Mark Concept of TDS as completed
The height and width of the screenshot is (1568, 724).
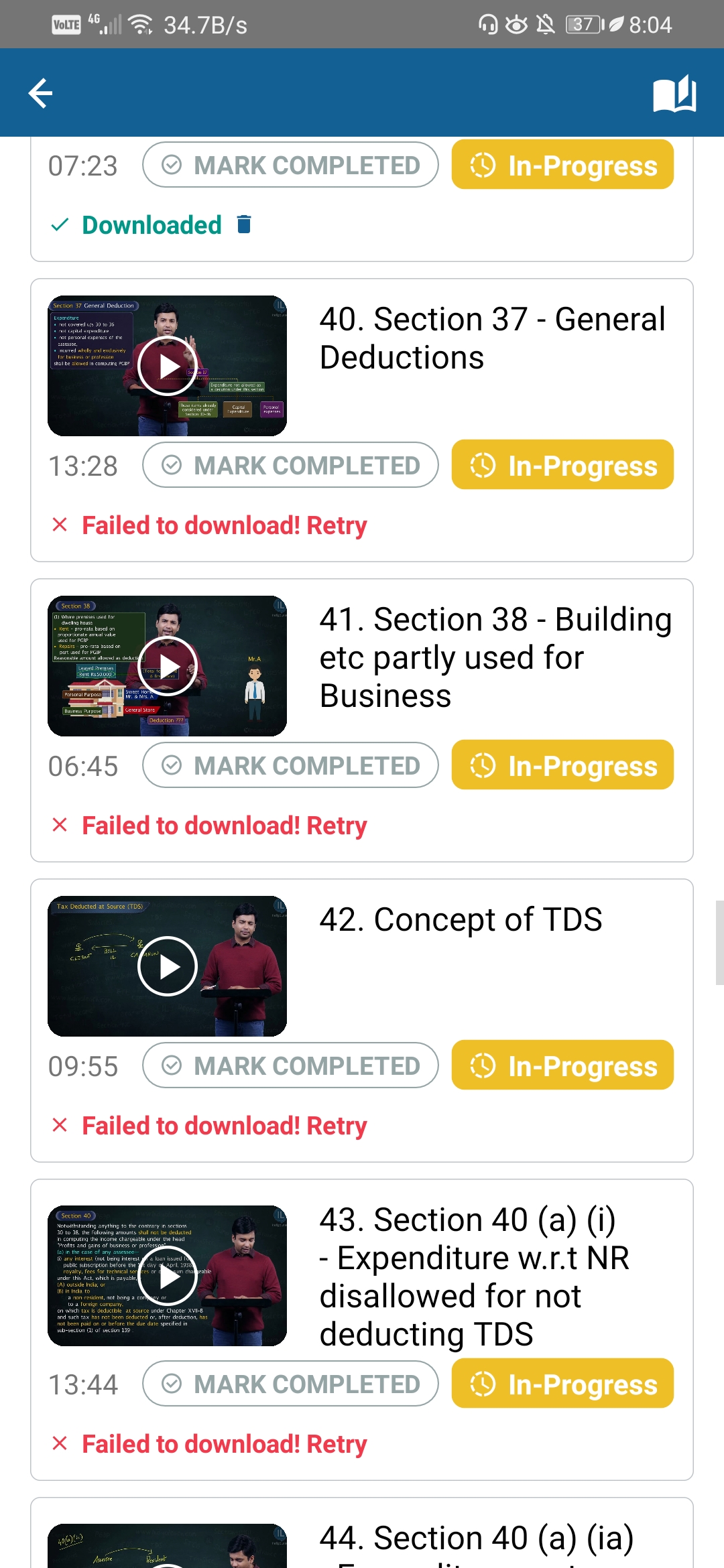pos(290,1065)
